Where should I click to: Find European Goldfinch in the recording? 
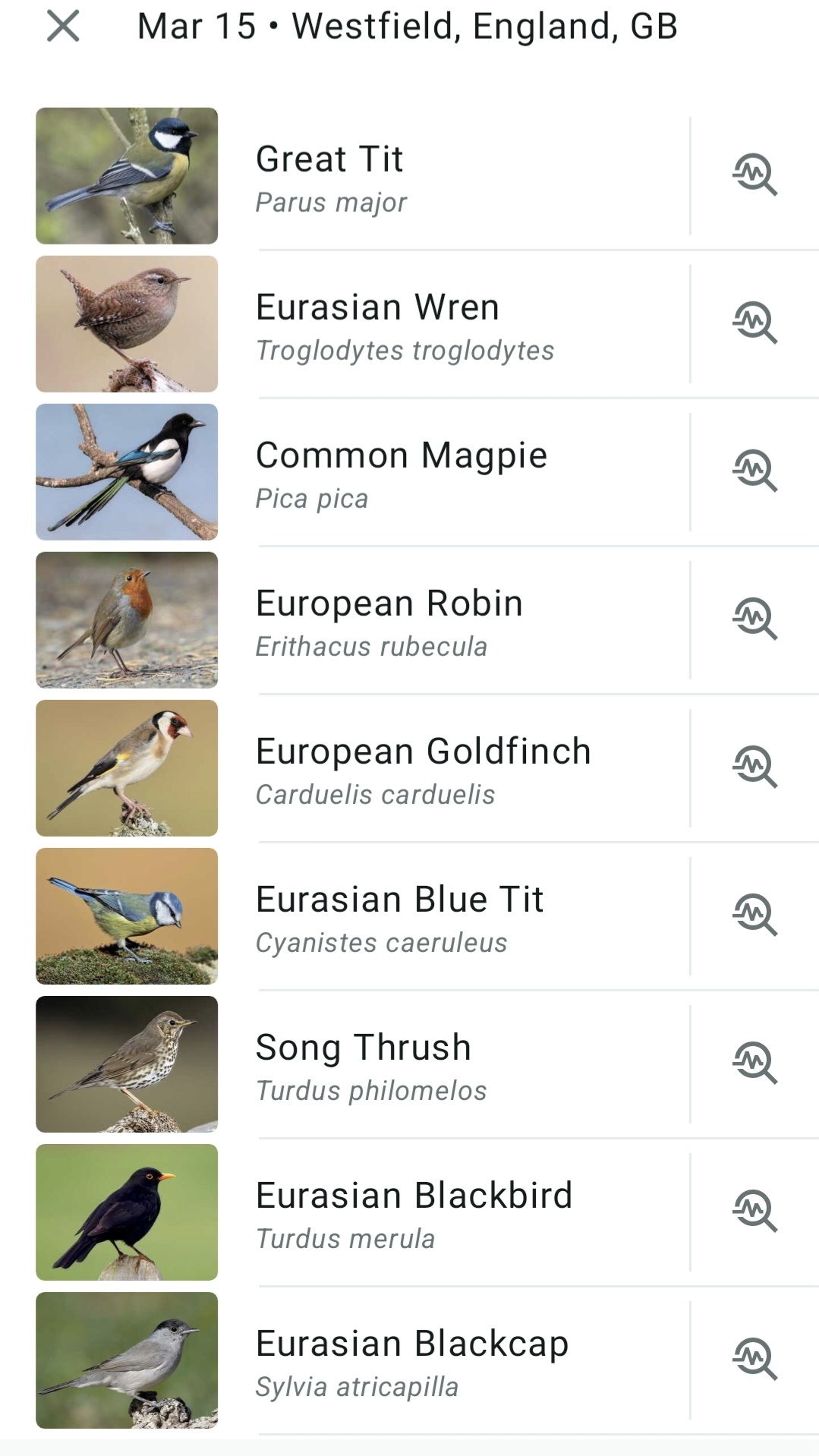tap(754, 767)
